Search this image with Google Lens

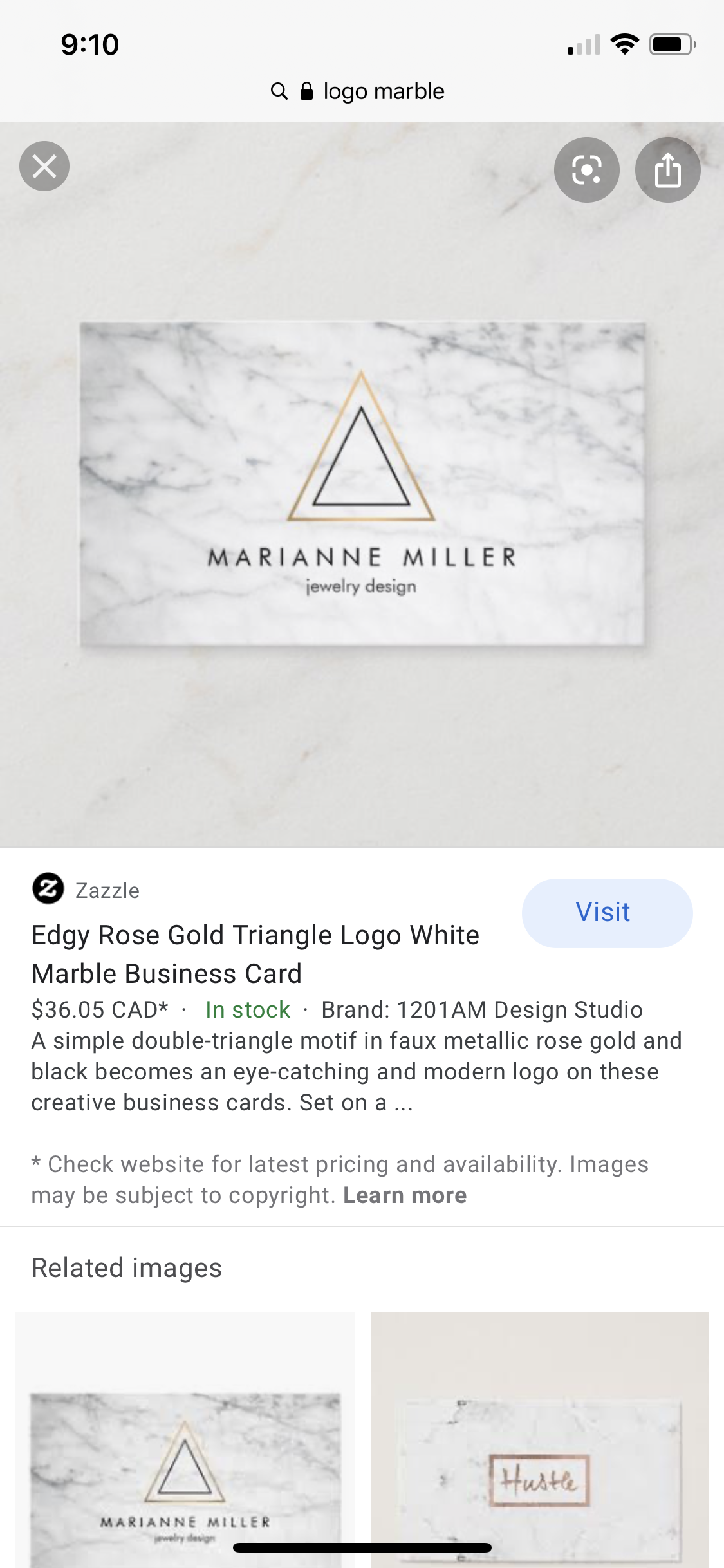point(586,170)
